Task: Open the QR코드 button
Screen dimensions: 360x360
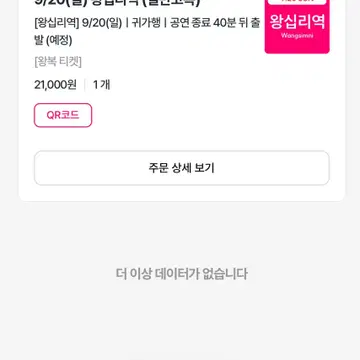Action: click(x=63, y=115)
